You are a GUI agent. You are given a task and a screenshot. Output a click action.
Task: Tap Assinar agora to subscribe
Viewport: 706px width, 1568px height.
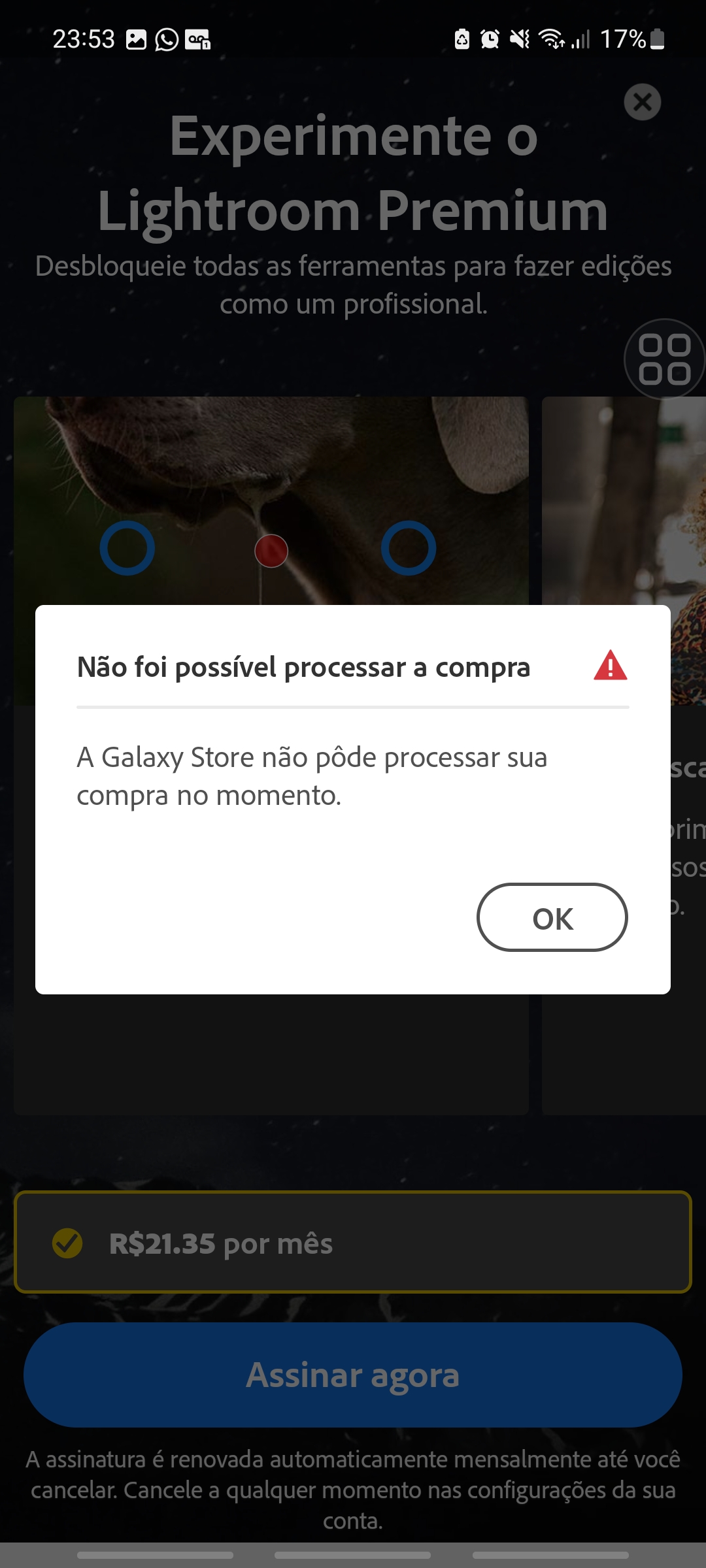tap(353, 1374)
